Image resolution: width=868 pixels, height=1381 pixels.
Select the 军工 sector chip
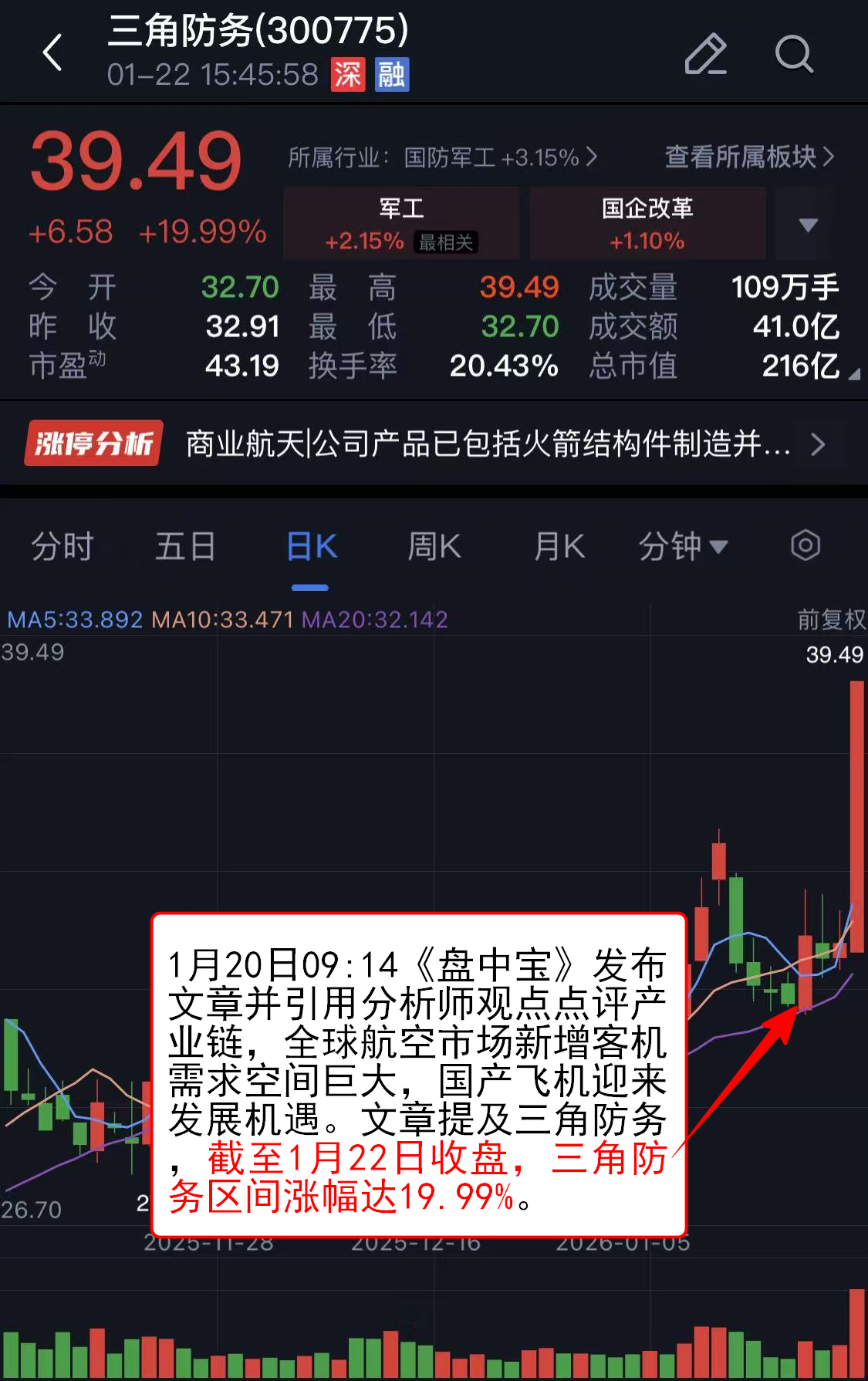pyautogui.click(x=401, y=224)
